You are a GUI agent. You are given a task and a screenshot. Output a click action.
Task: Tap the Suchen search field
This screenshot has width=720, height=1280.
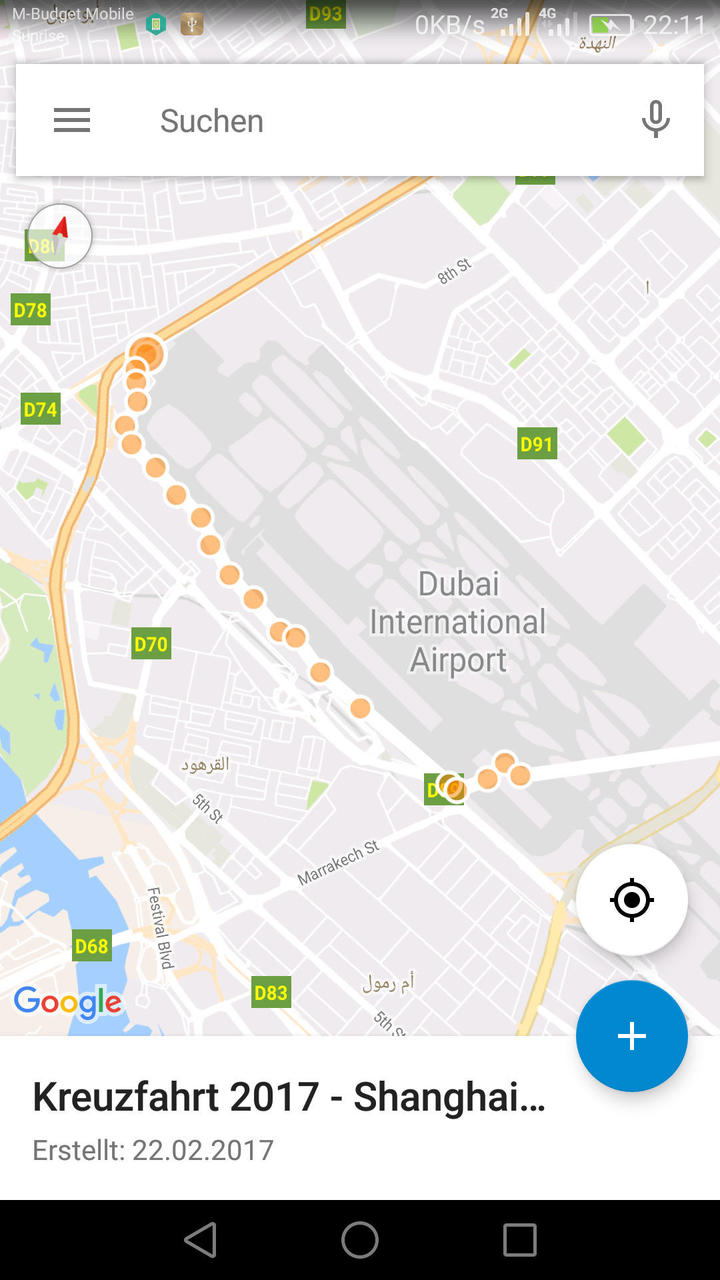pos(380,121)
